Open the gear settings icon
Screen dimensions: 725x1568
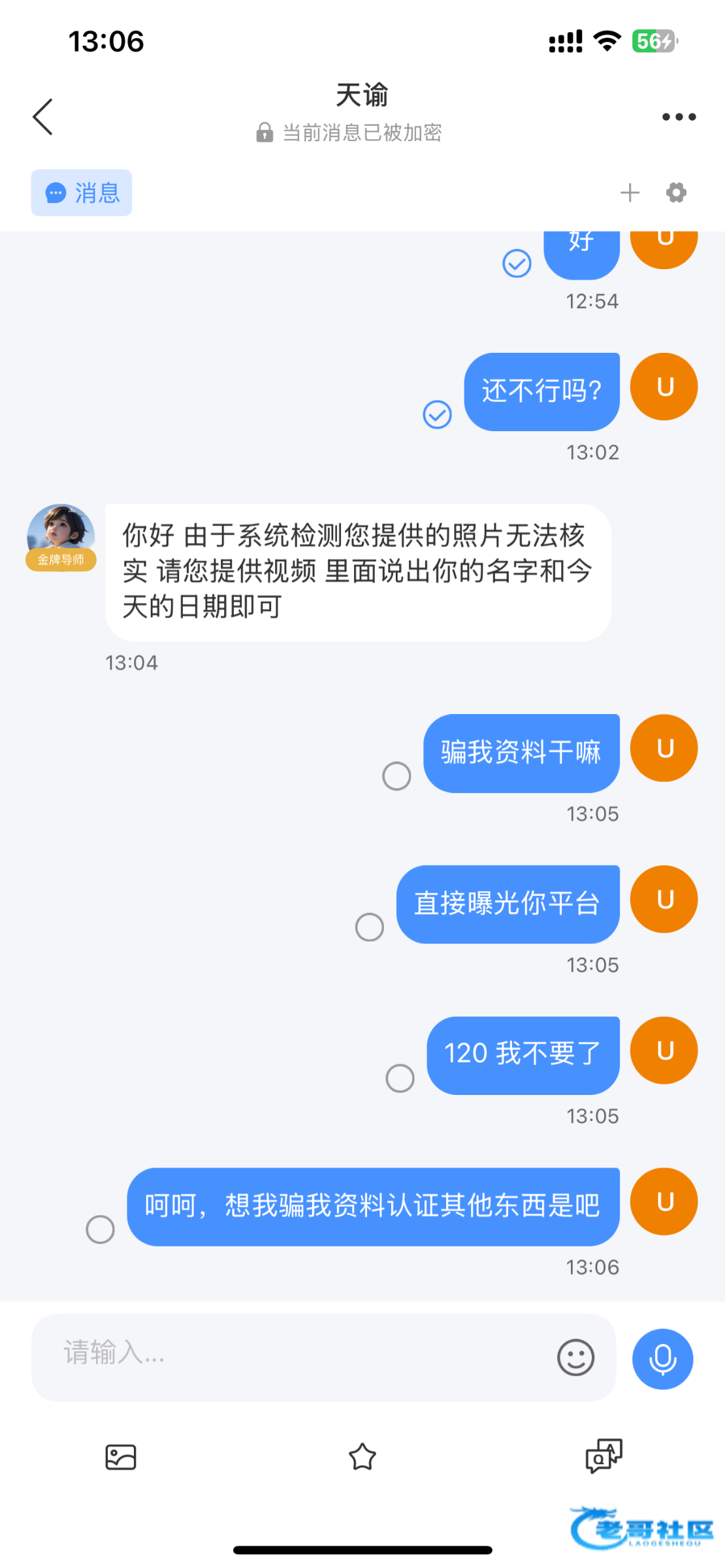tap(676, 193)
